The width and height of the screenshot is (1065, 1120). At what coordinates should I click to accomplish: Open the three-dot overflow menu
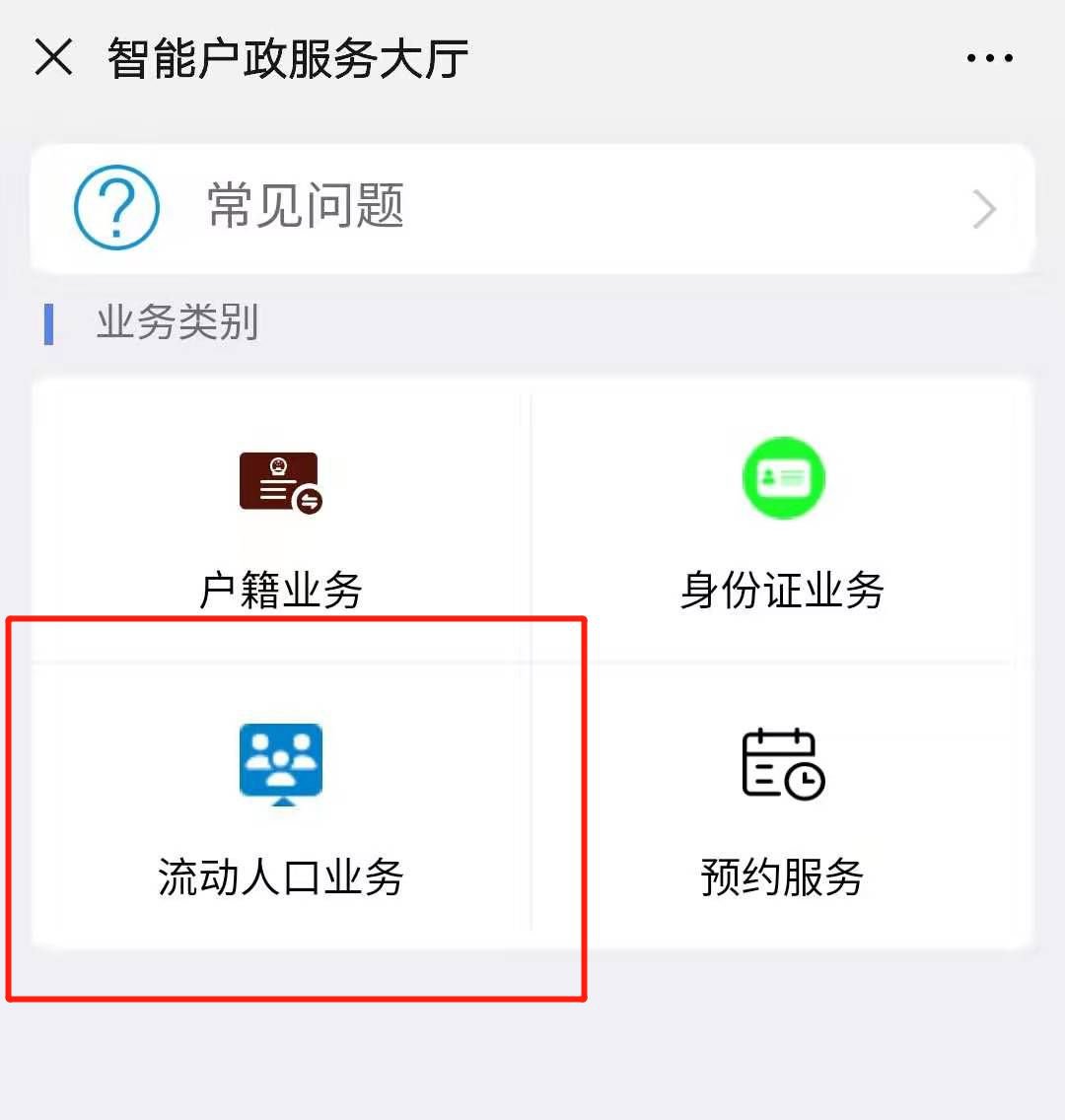989,58
